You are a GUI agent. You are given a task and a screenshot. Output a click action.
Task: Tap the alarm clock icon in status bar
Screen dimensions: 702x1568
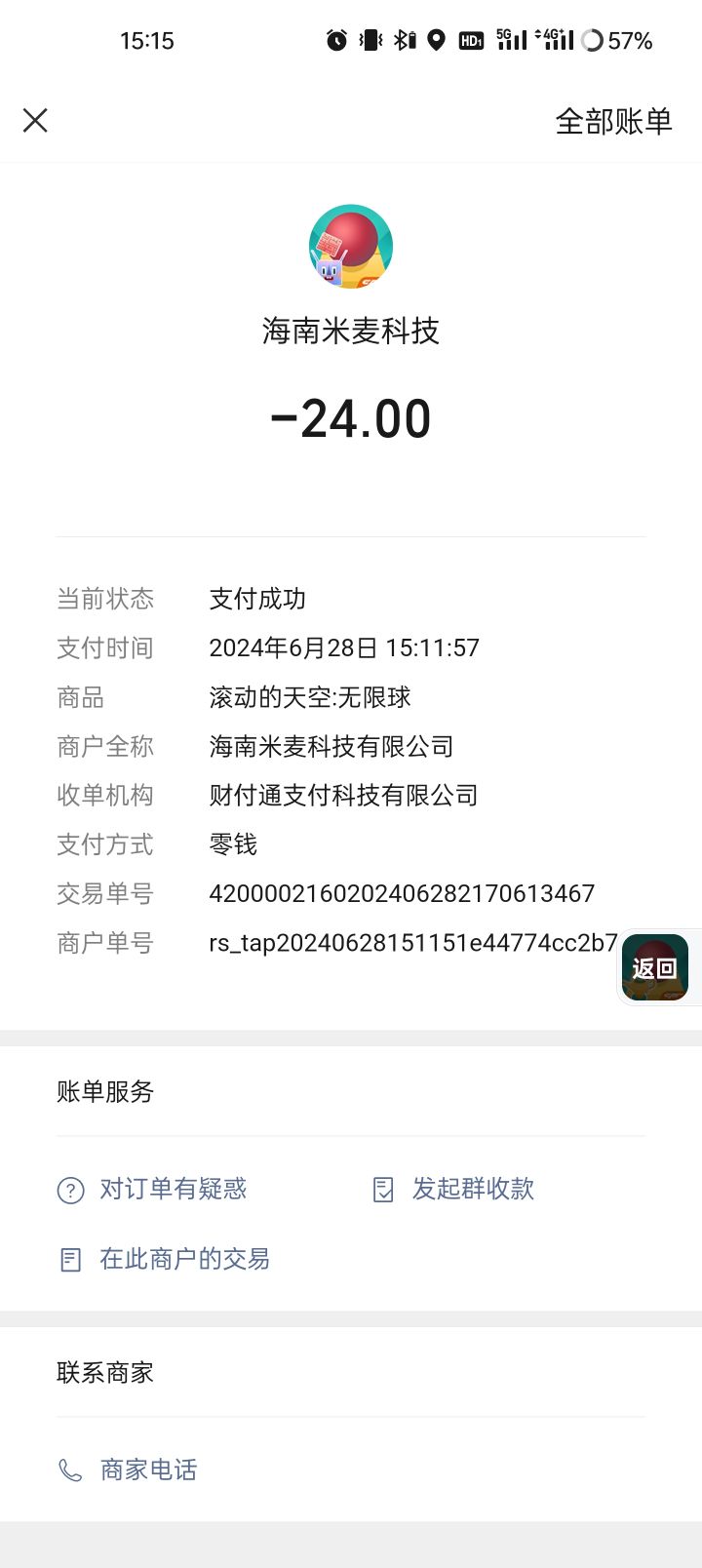point(336,40)
